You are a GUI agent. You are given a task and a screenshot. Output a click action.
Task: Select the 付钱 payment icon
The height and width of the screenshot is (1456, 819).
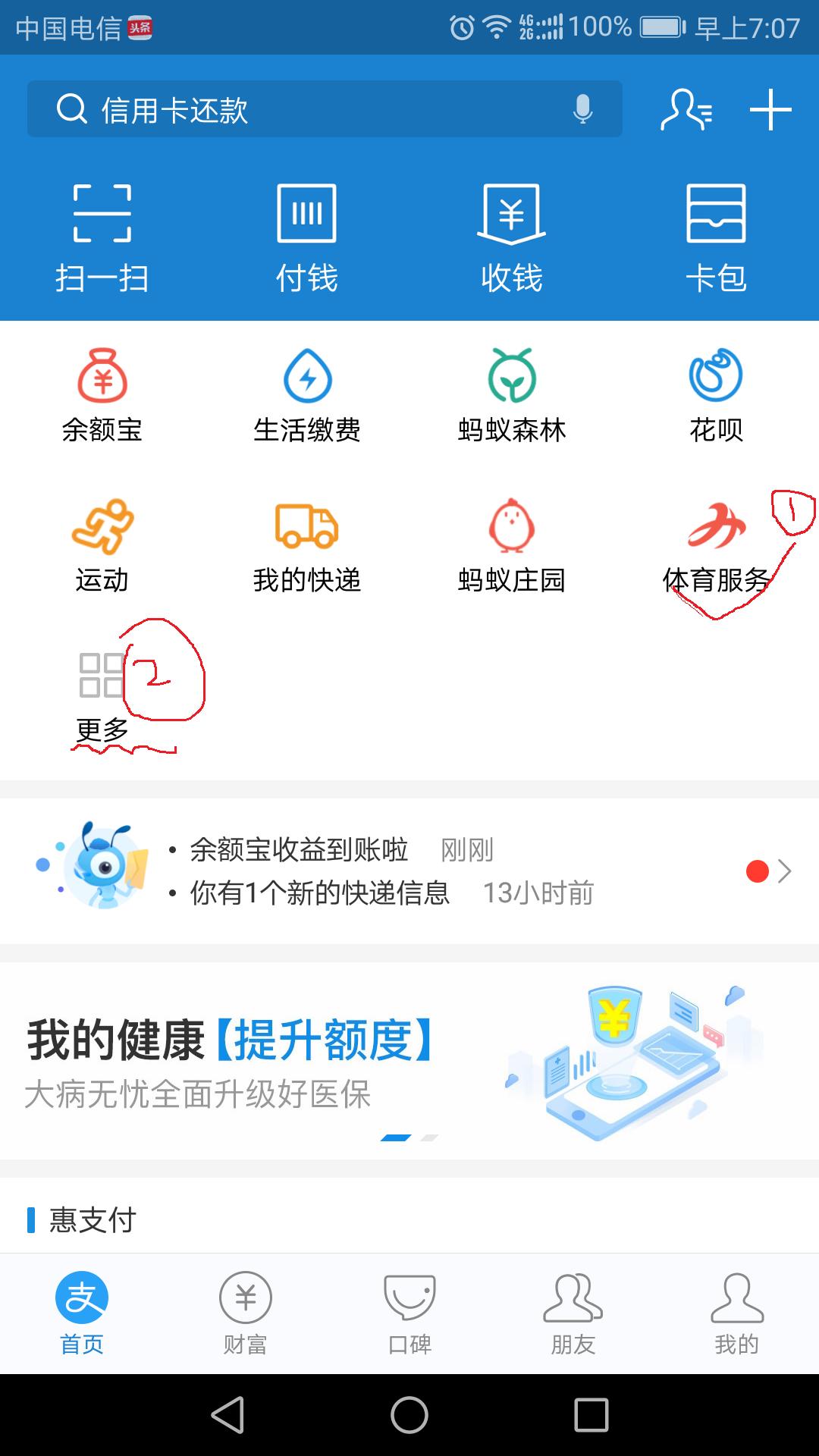pos(307,235)
